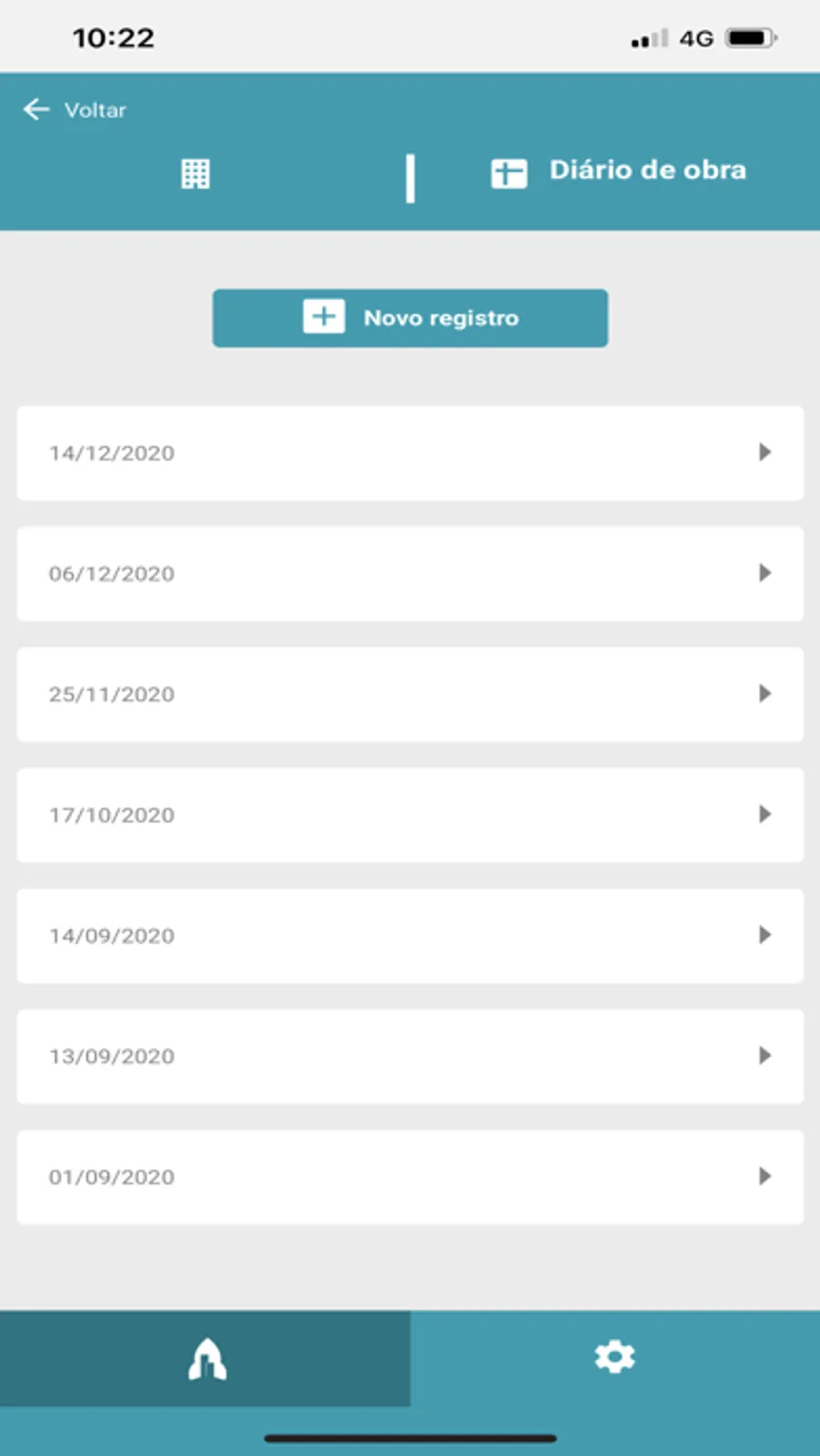
Task: Expand the 17/10/2020 entry
Action: pyautogui.click(x=765, y=815)
